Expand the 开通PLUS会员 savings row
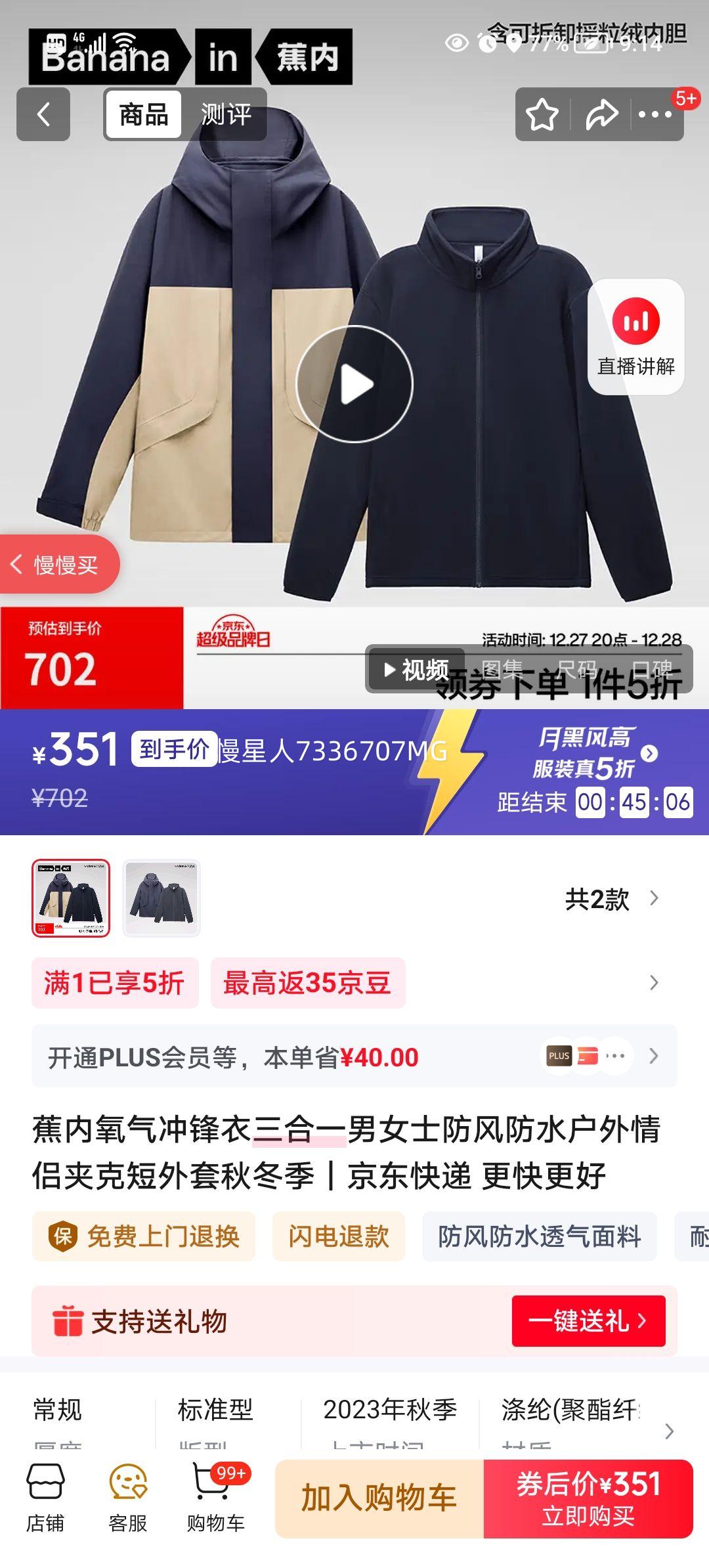The width and height of the screenshot is (709, 1568). (x=354, y=1056)
